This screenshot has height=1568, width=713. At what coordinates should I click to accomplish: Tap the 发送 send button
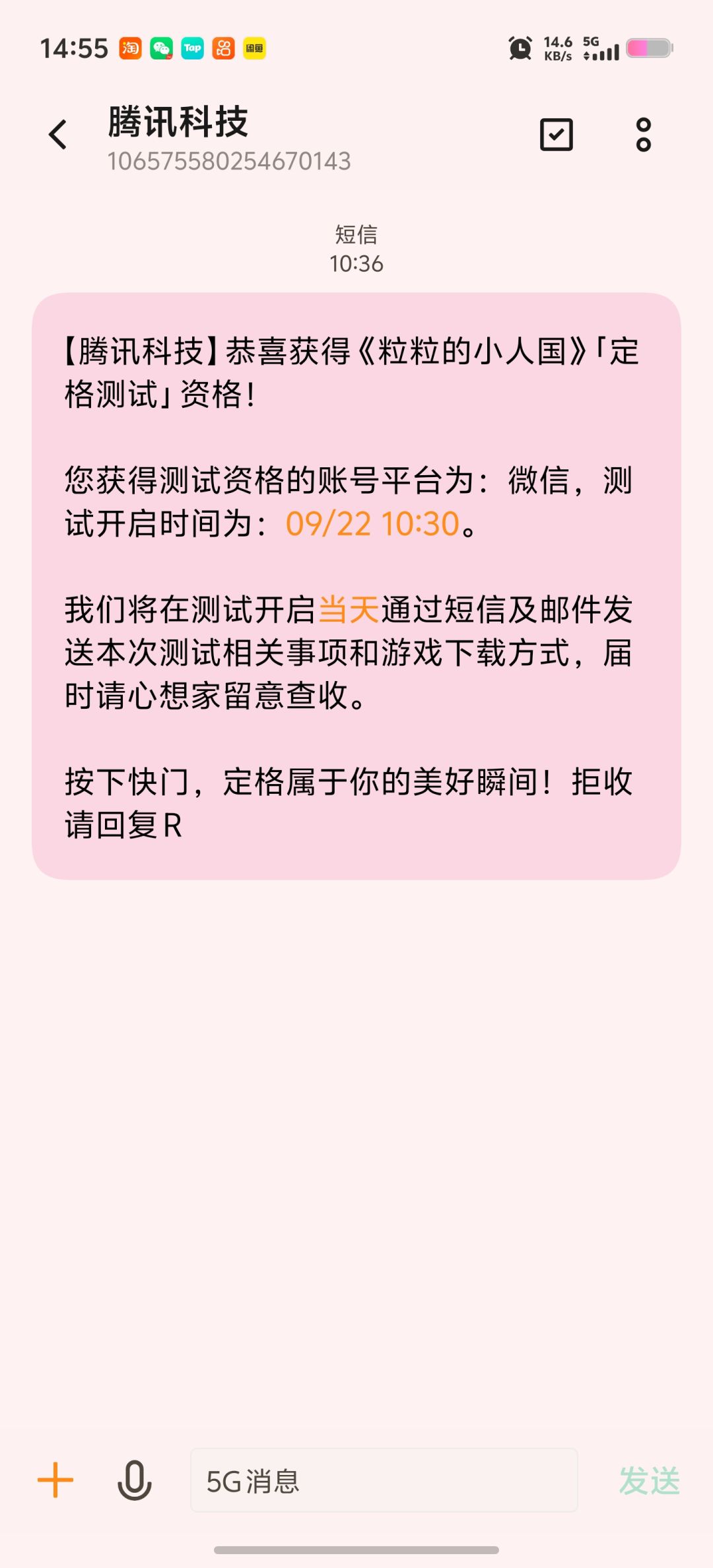pos(650,1481)
